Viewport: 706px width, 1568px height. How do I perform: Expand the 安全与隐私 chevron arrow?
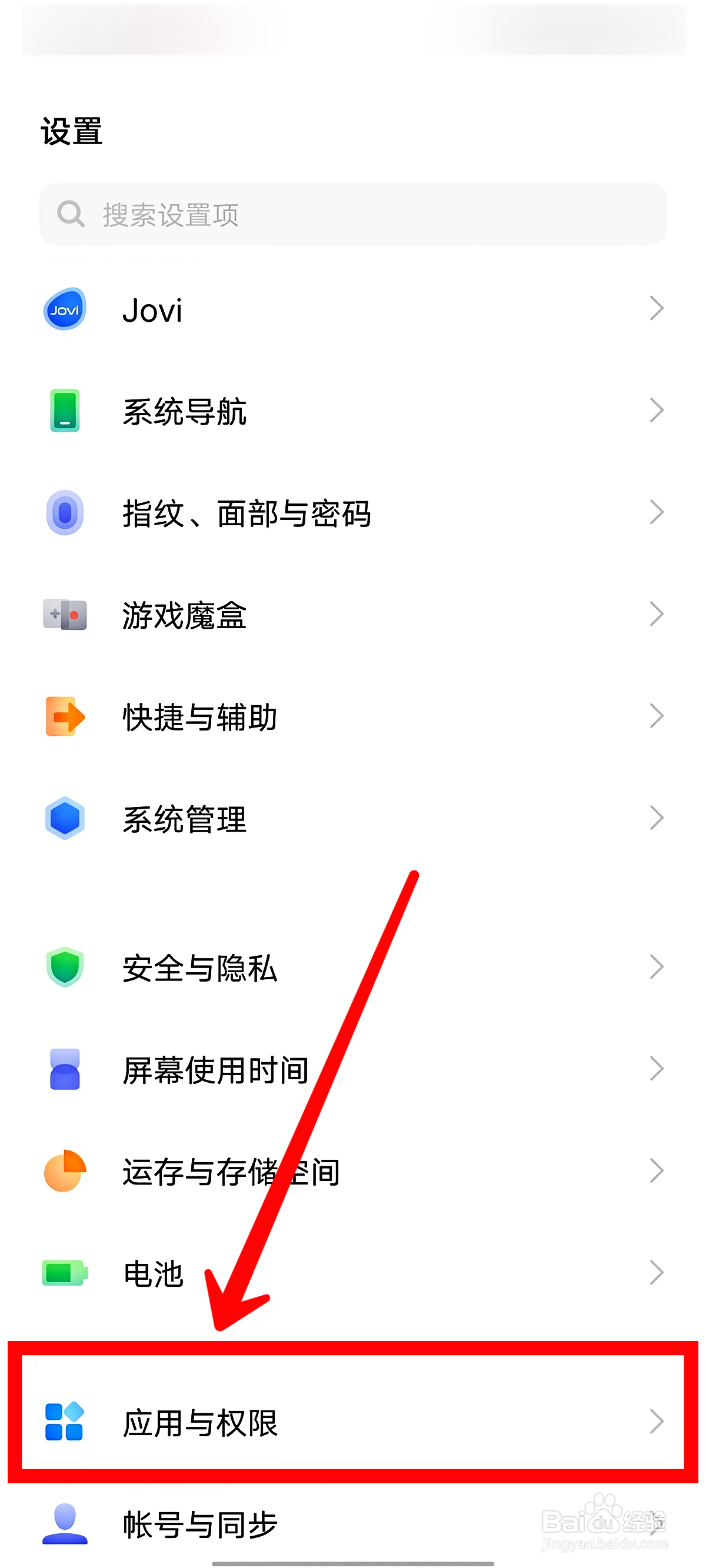(658, 968)
